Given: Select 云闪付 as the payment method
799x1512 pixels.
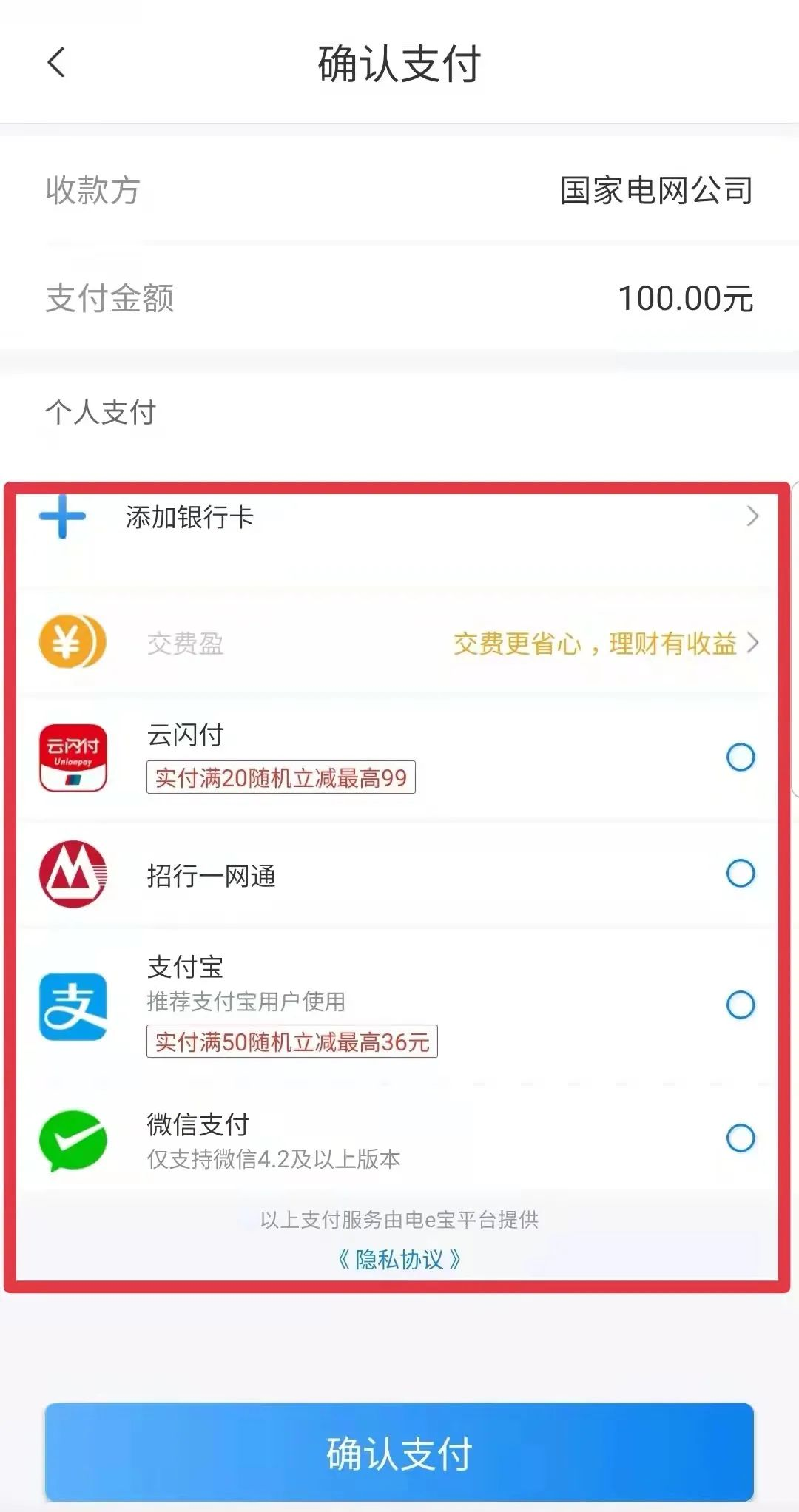Looking at the screenshot, I should click(x=740, y=757).
